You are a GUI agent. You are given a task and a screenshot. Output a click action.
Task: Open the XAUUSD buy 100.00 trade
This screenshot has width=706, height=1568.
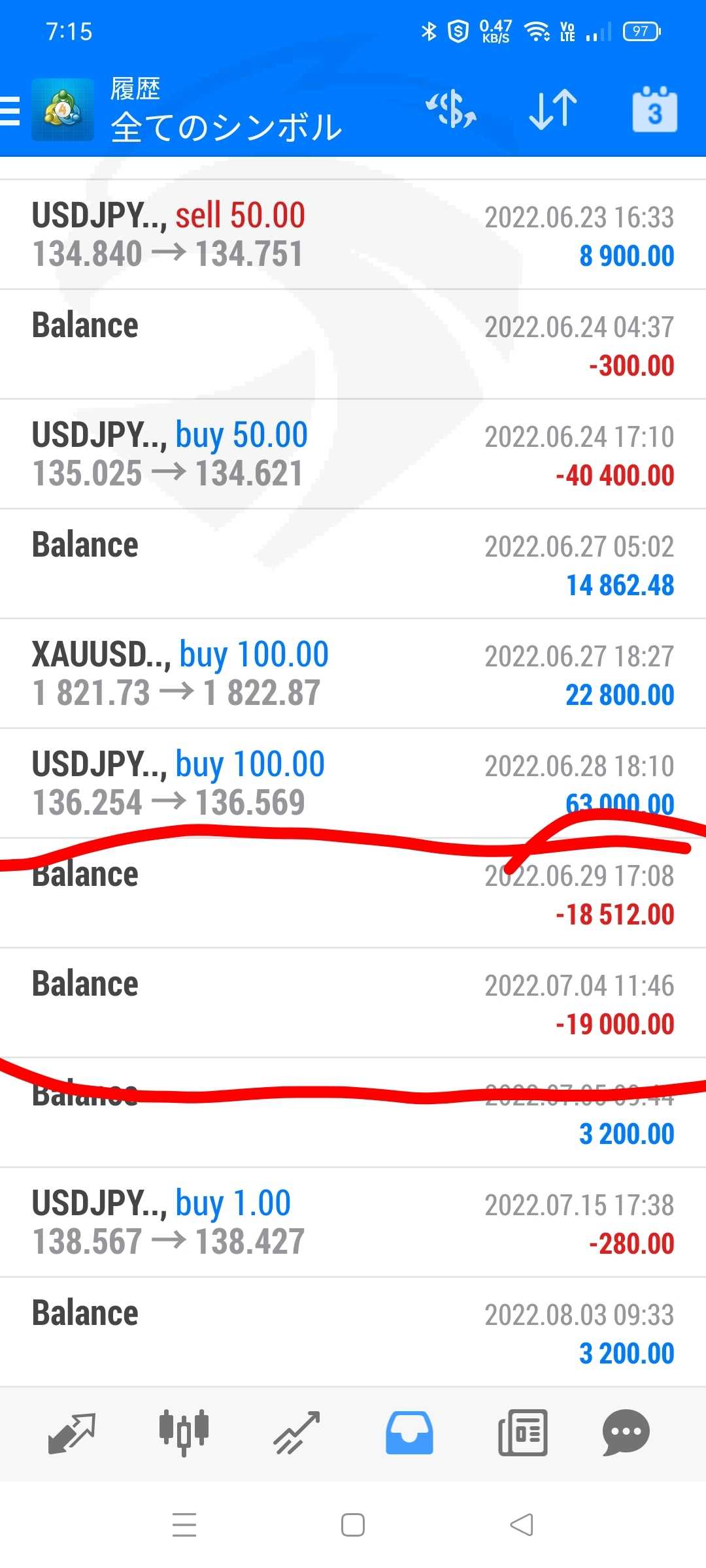(353, 674)
